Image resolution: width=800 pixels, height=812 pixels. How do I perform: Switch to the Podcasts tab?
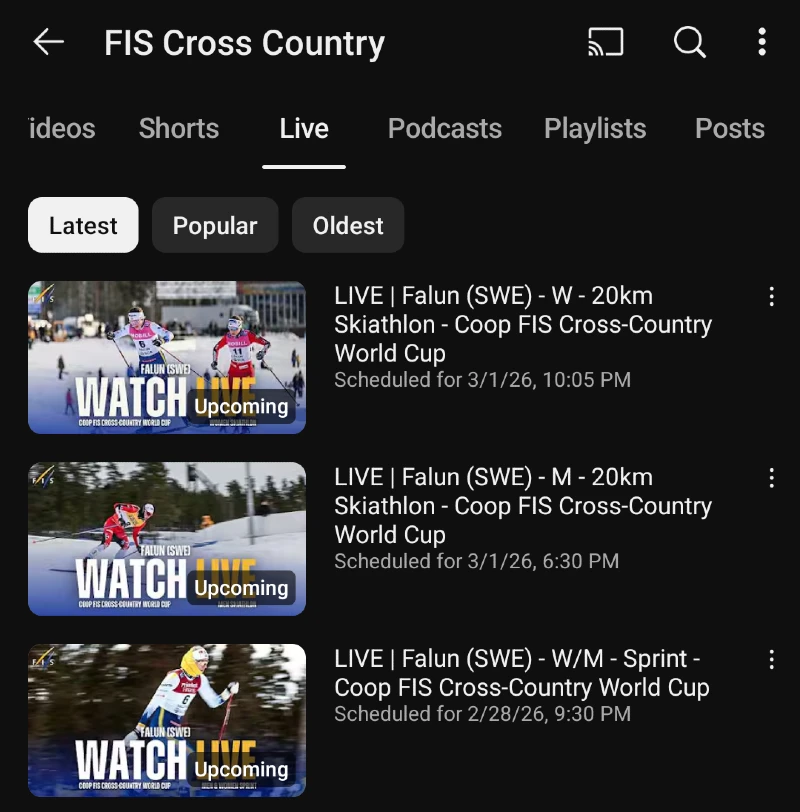click(445, 129)
